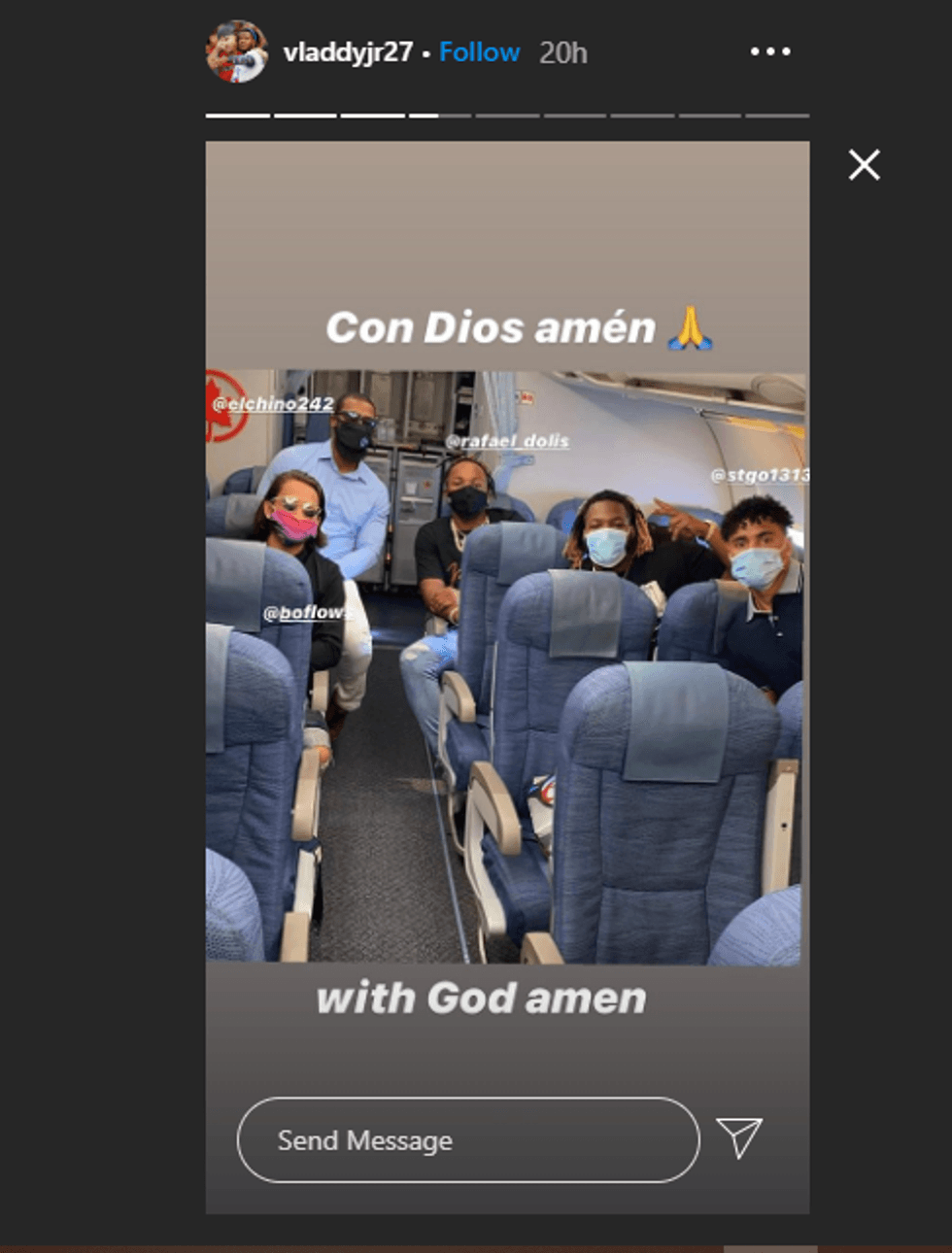Viewport: 952px width, 1253px height.
Task: Open the @rafael_dolis mention tag
Action: pyautogui.click(x=507, y=441)
